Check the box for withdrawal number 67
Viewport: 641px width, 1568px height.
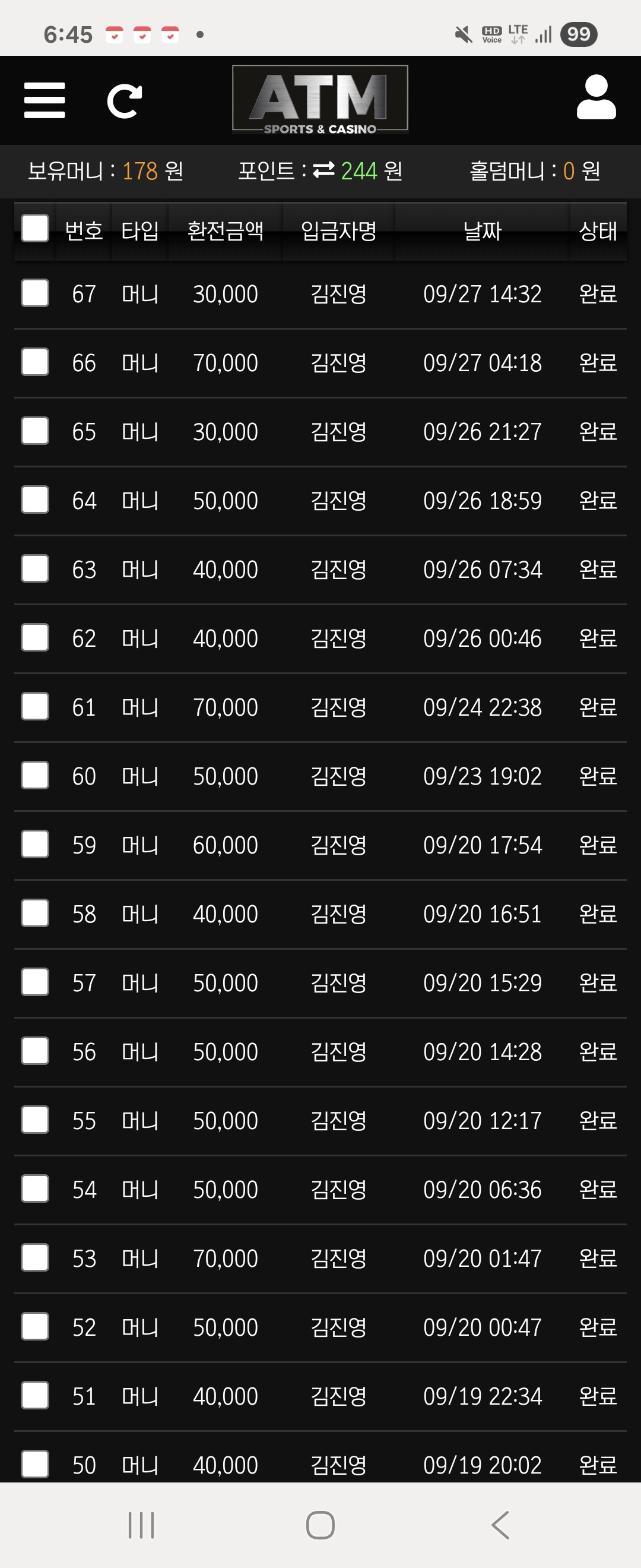[x=34, y=293]
